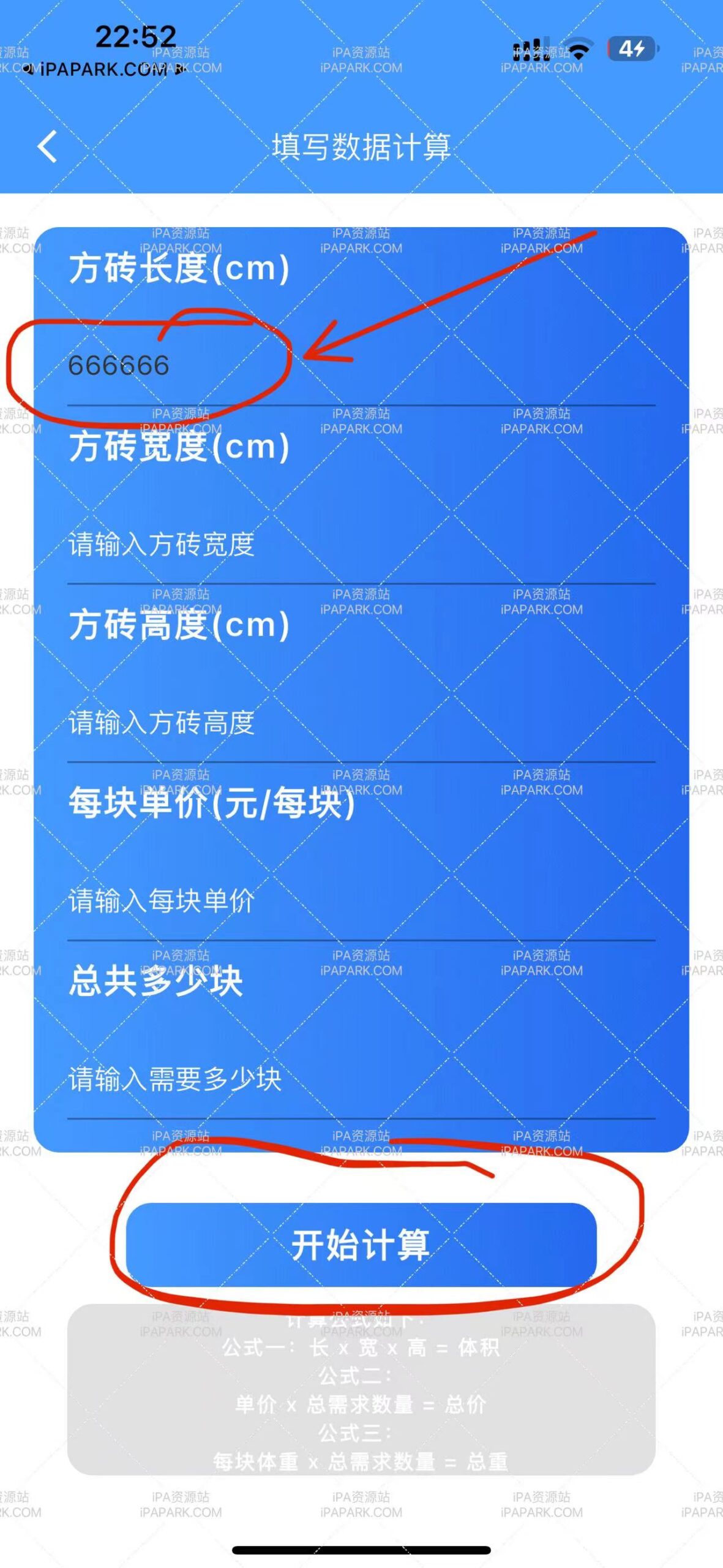Tap the home indicator bar
723x1568 pixels.
361,1550
